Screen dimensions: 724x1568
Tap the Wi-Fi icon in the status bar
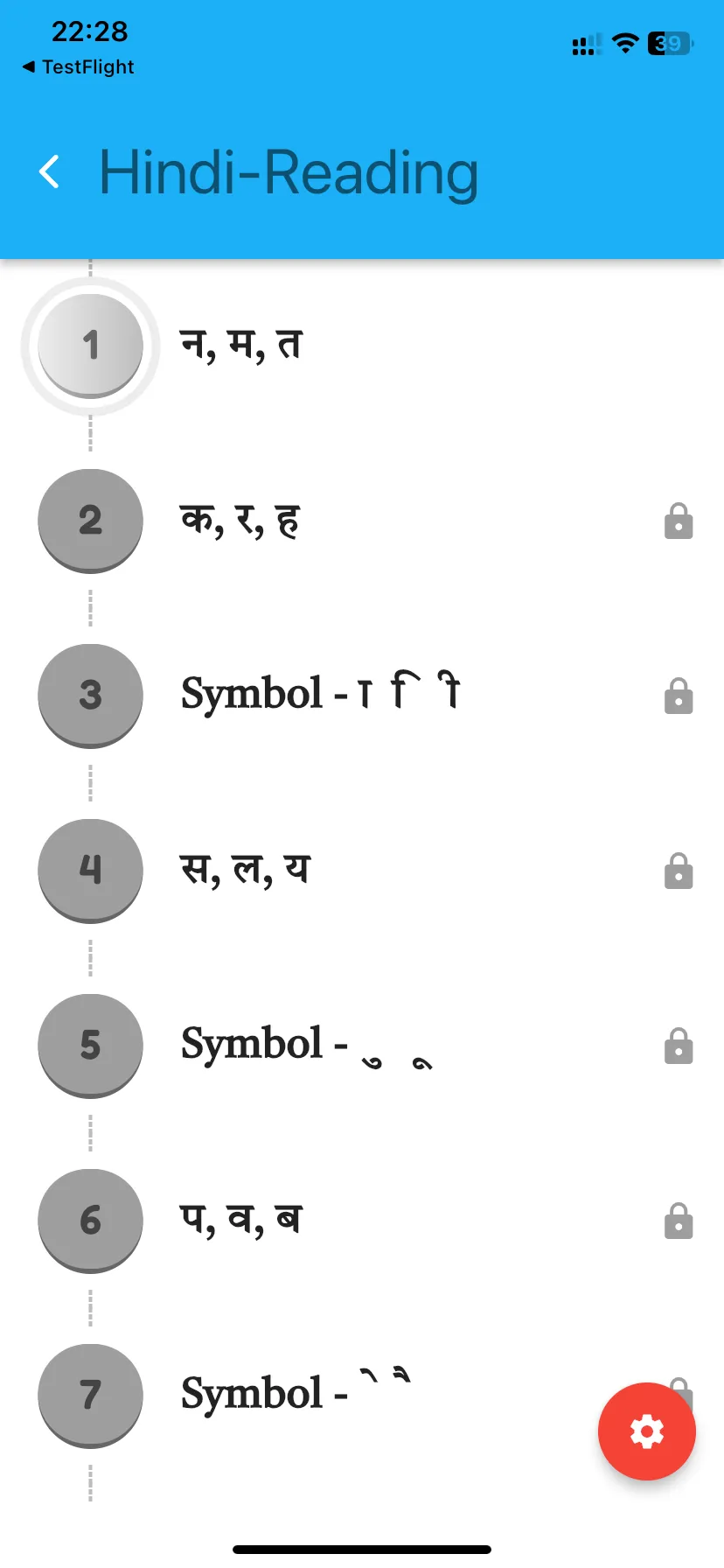(624, 44)
